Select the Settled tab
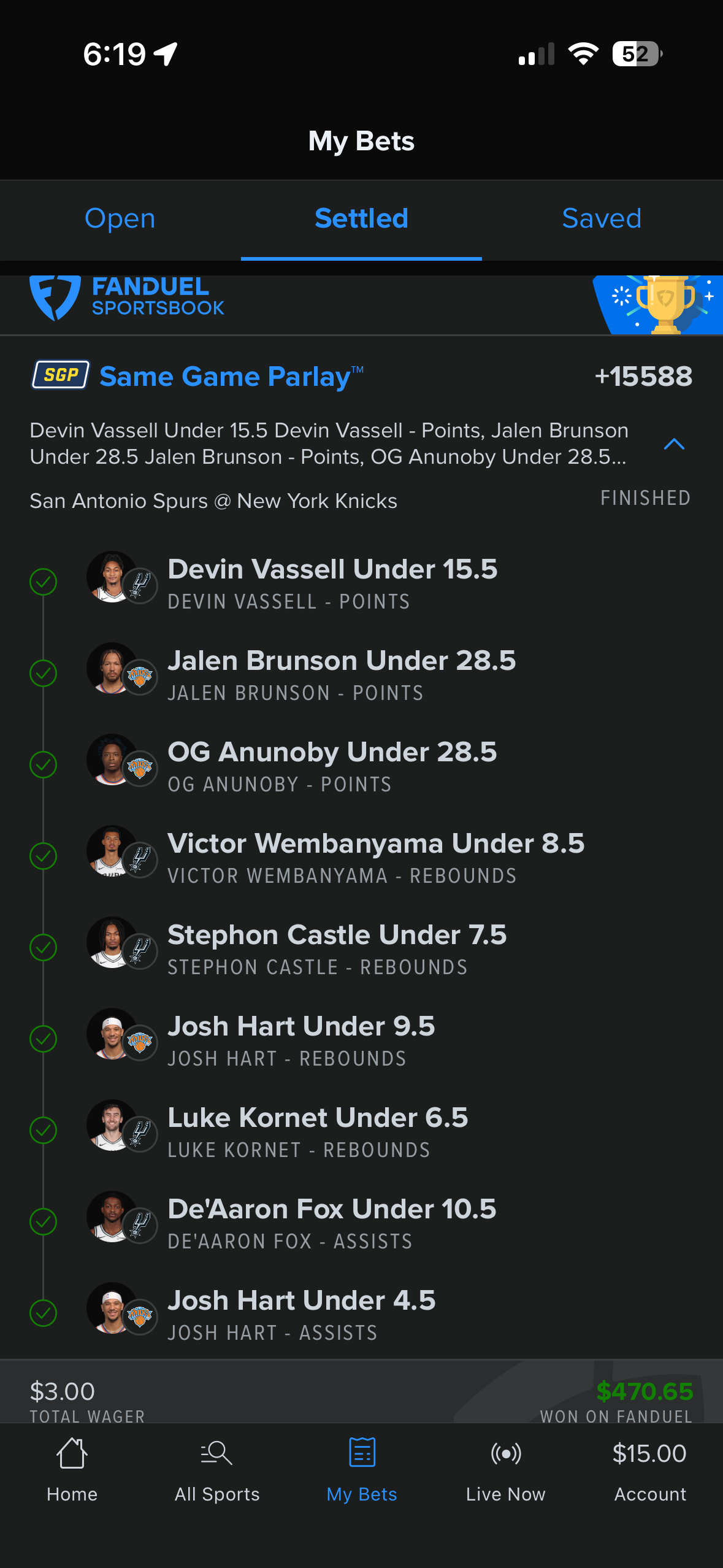723x1568 pixels. click(x=361, y=219)
